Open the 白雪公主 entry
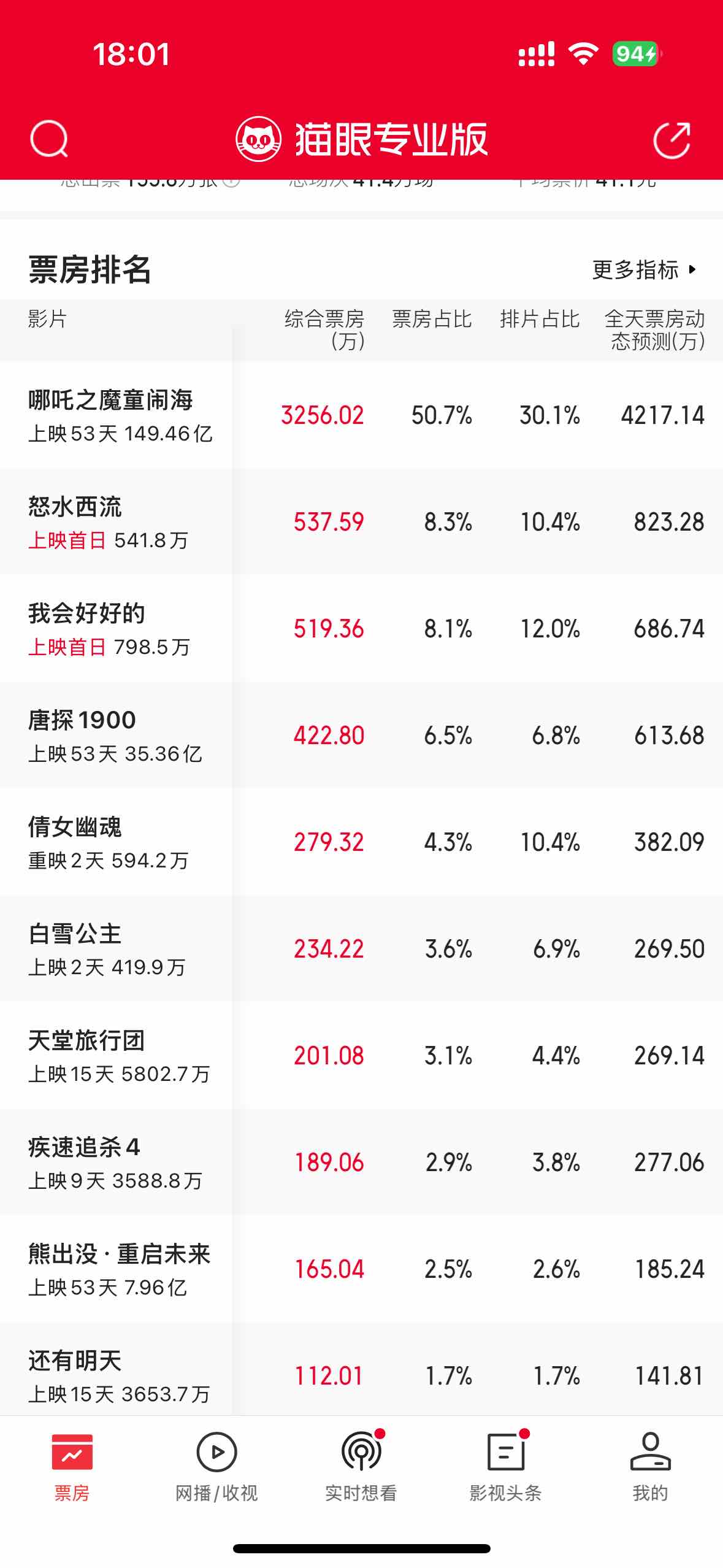The height and width of the screenshot is (1568, 723). 361,949
